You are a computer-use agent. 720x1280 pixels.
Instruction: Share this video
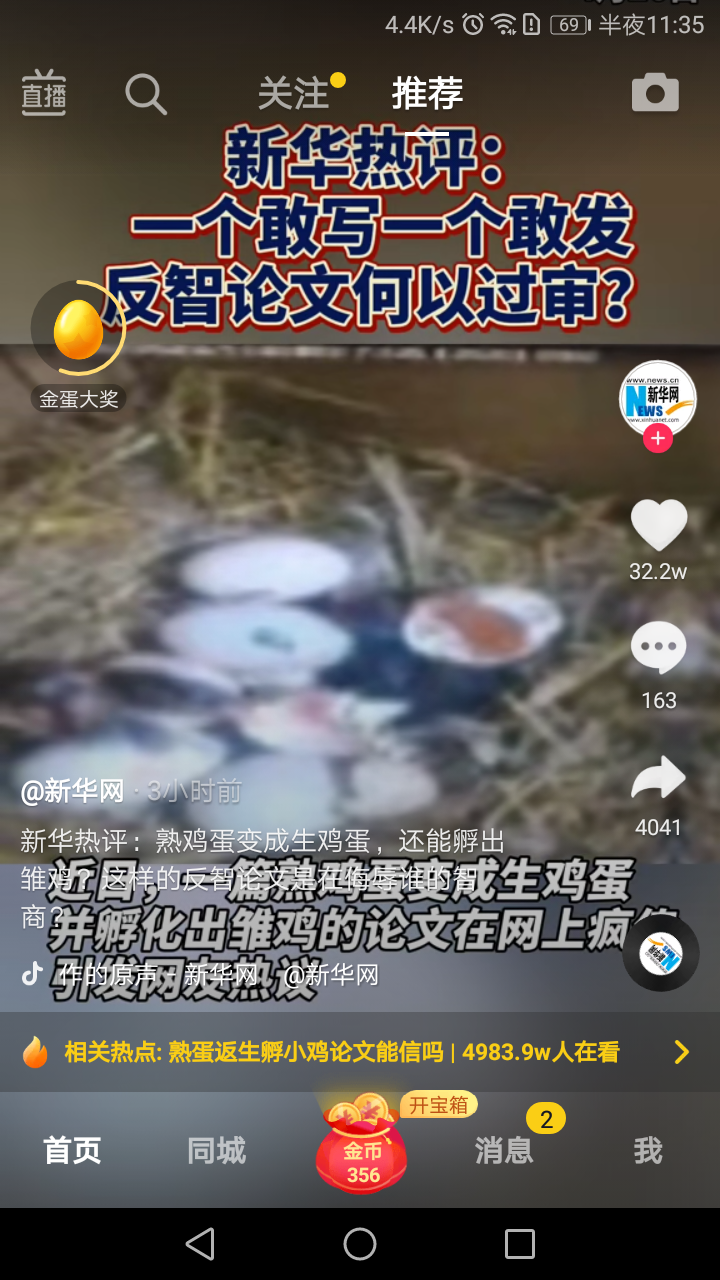click(658, 780)
